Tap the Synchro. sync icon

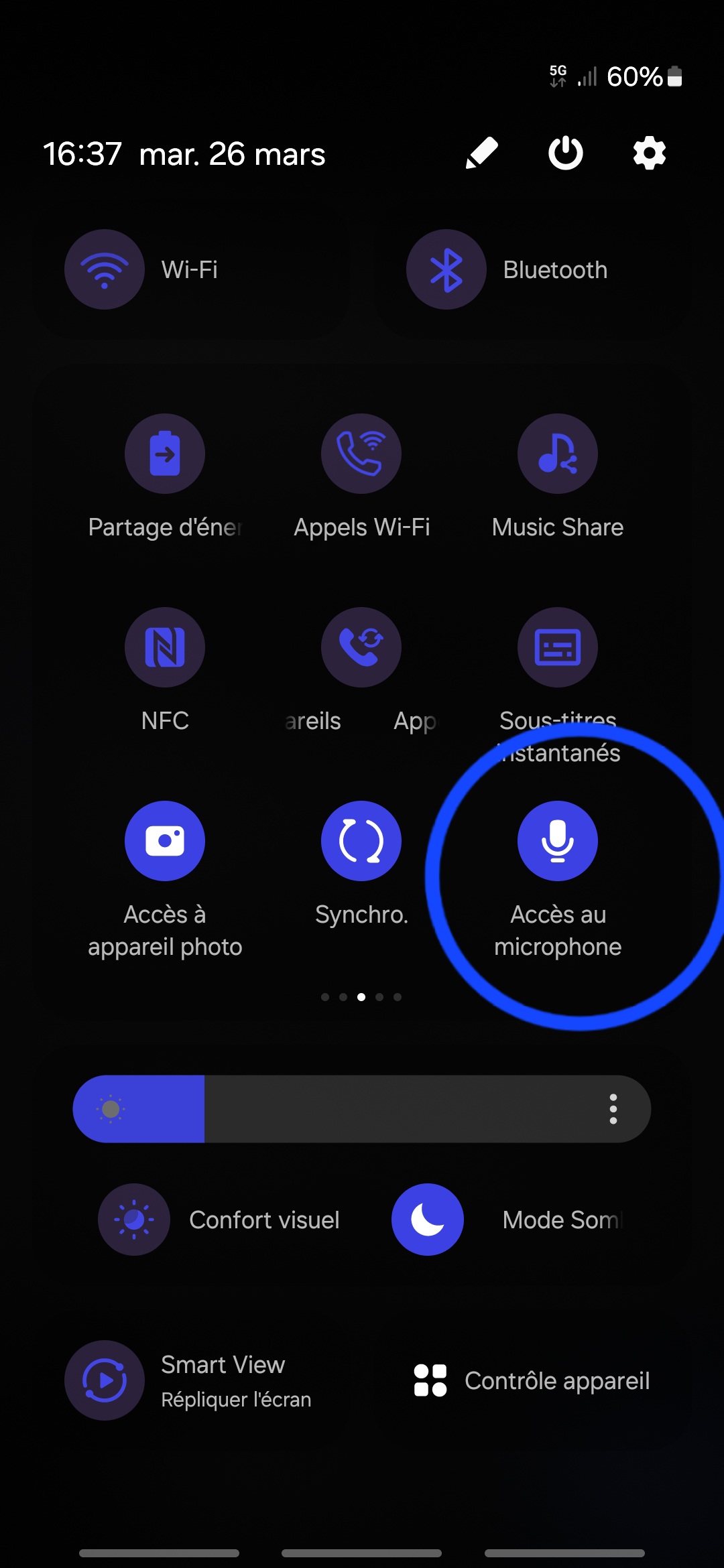361,841
